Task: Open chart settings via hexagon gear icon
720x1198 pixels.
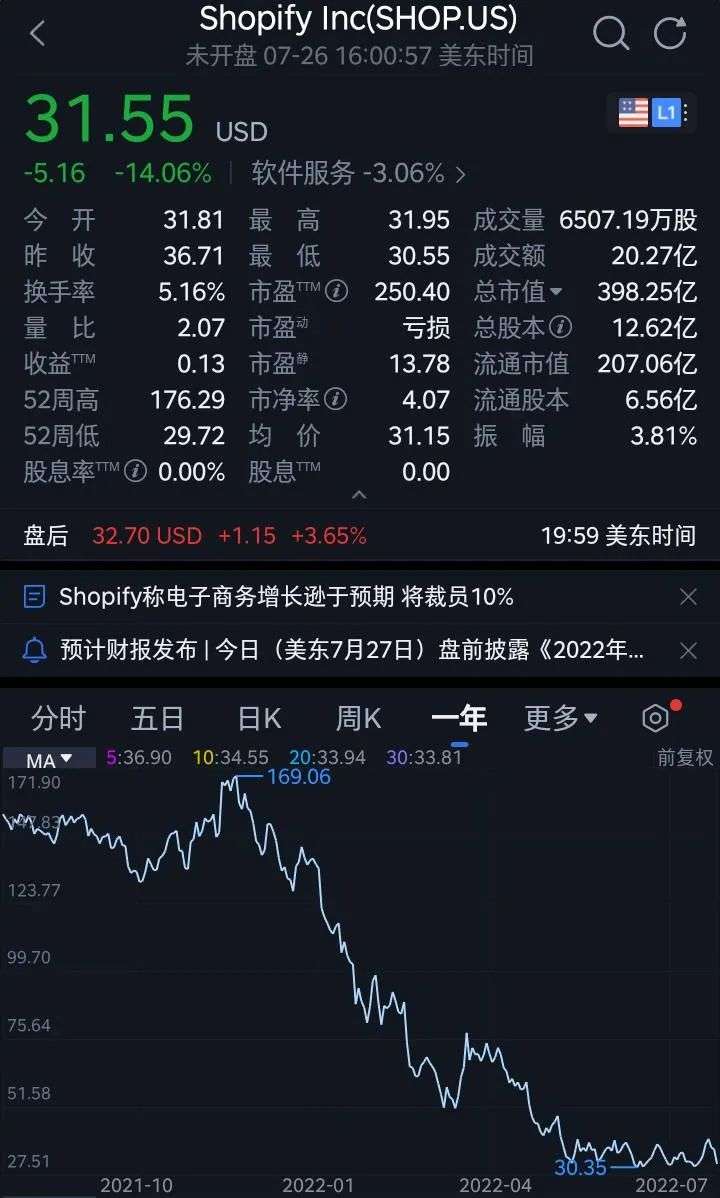Action: [x=655, y=717]
